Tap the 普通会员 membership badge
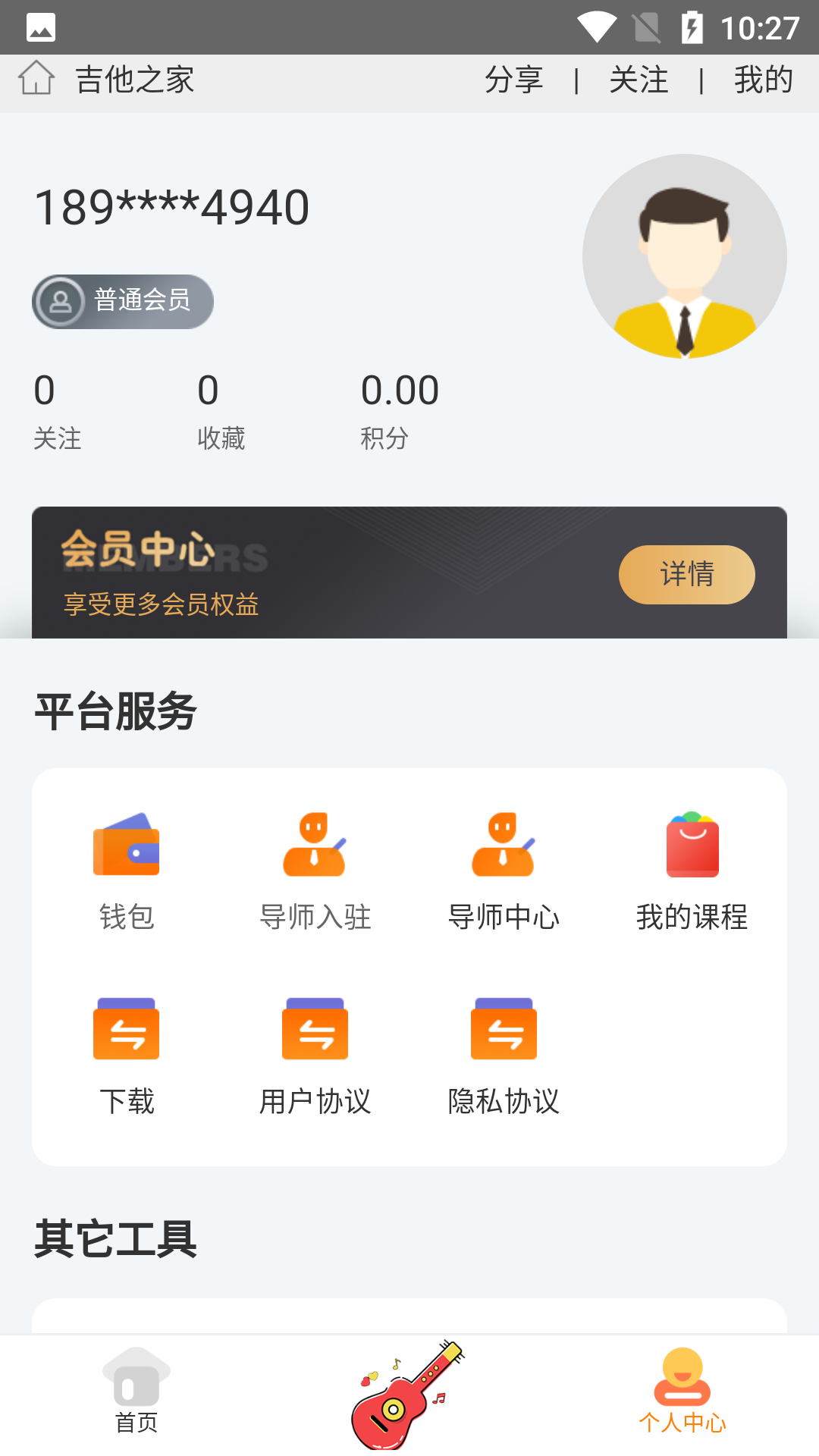 (122, 301)
